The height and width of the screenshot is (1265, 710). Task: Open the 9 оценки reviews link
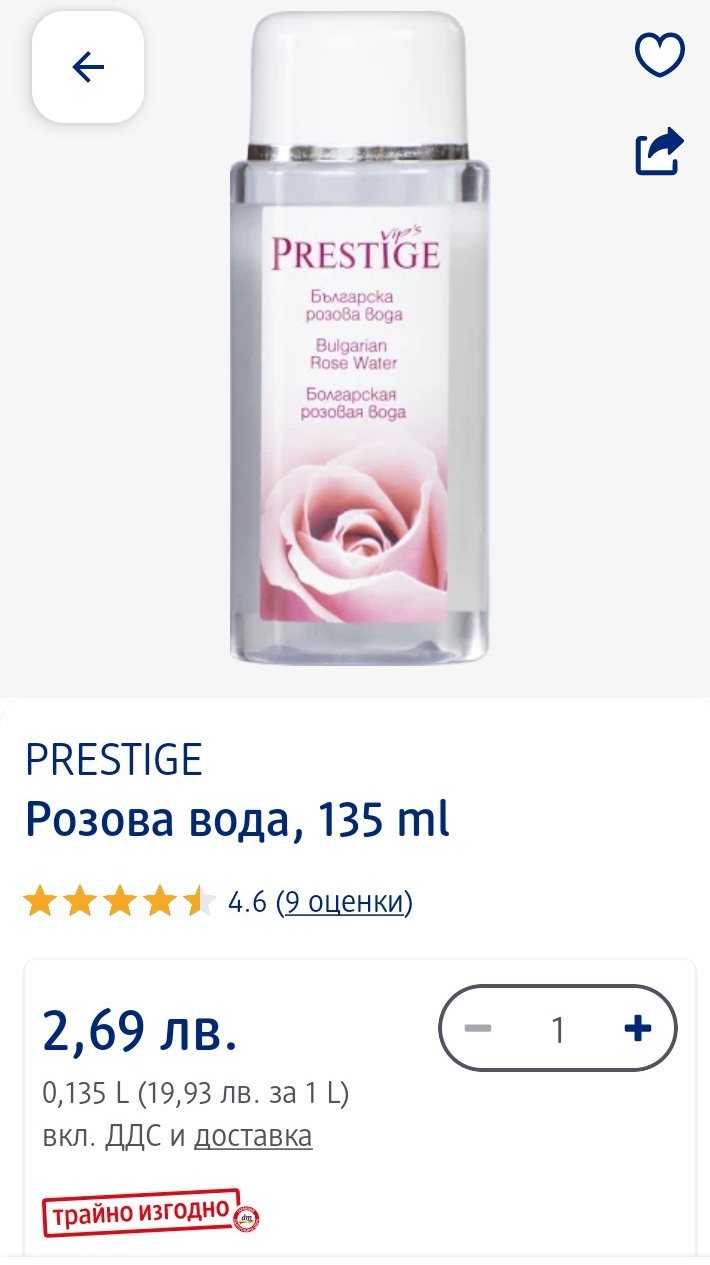tap(344, 902)
